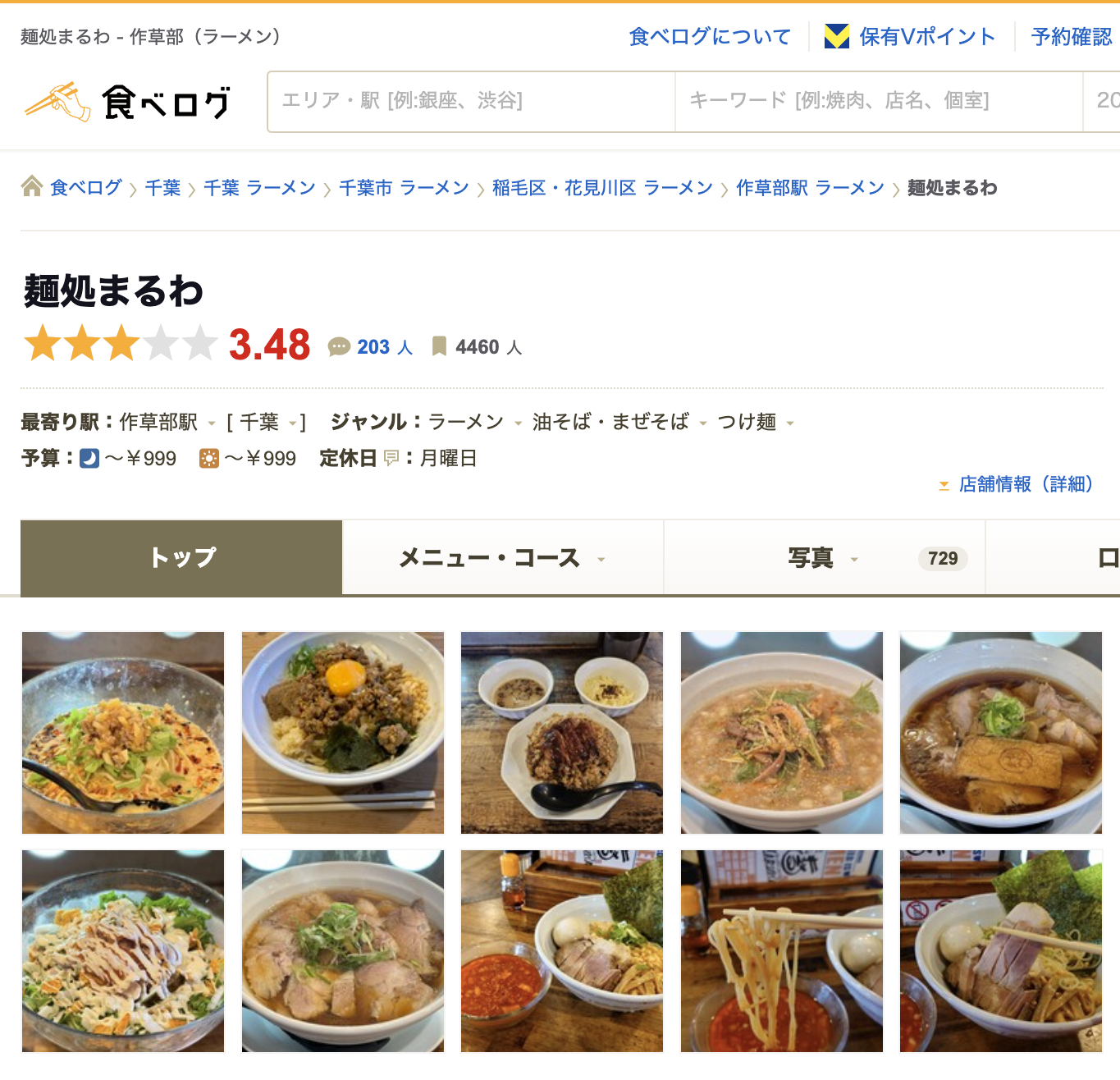Open 千葉 ラーメン breadcrumb link

pyautogui.click(x=259, y=188)
